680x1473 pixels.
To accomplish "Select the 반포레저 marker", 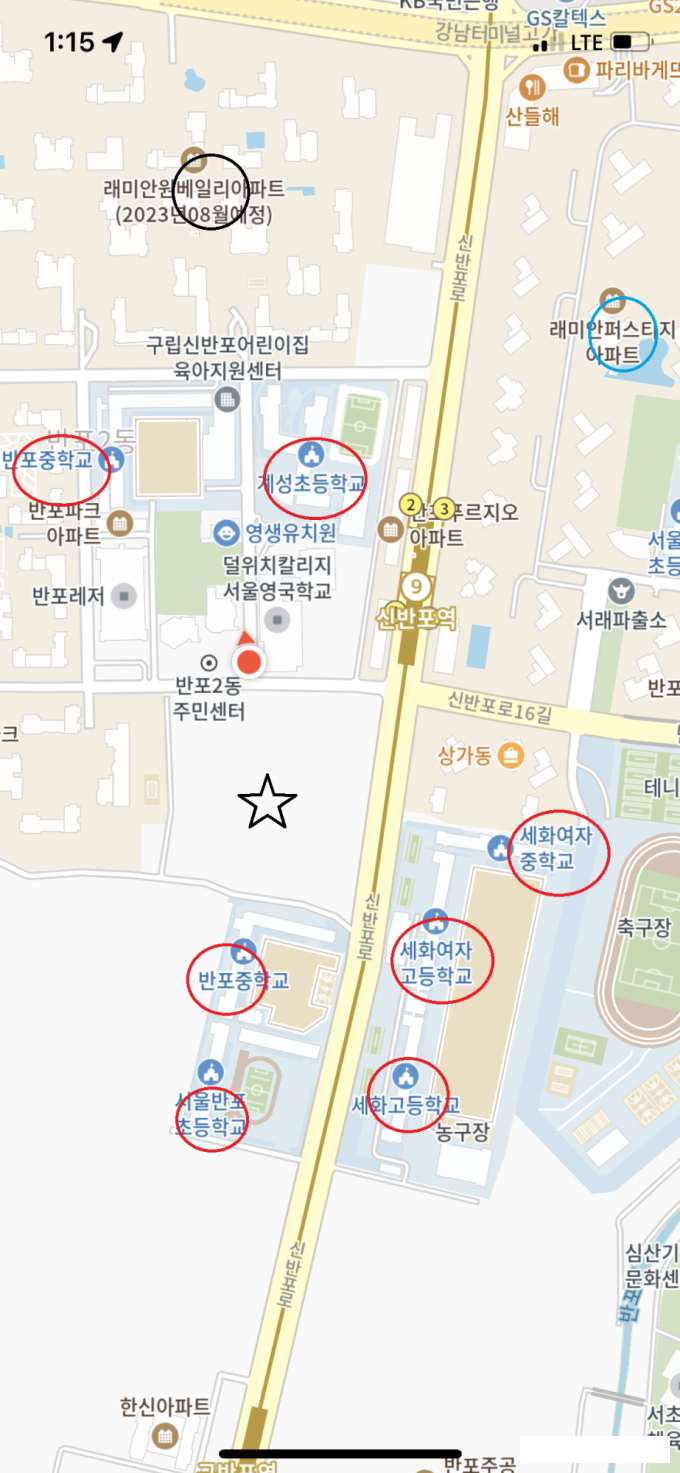I will [124, 597].
